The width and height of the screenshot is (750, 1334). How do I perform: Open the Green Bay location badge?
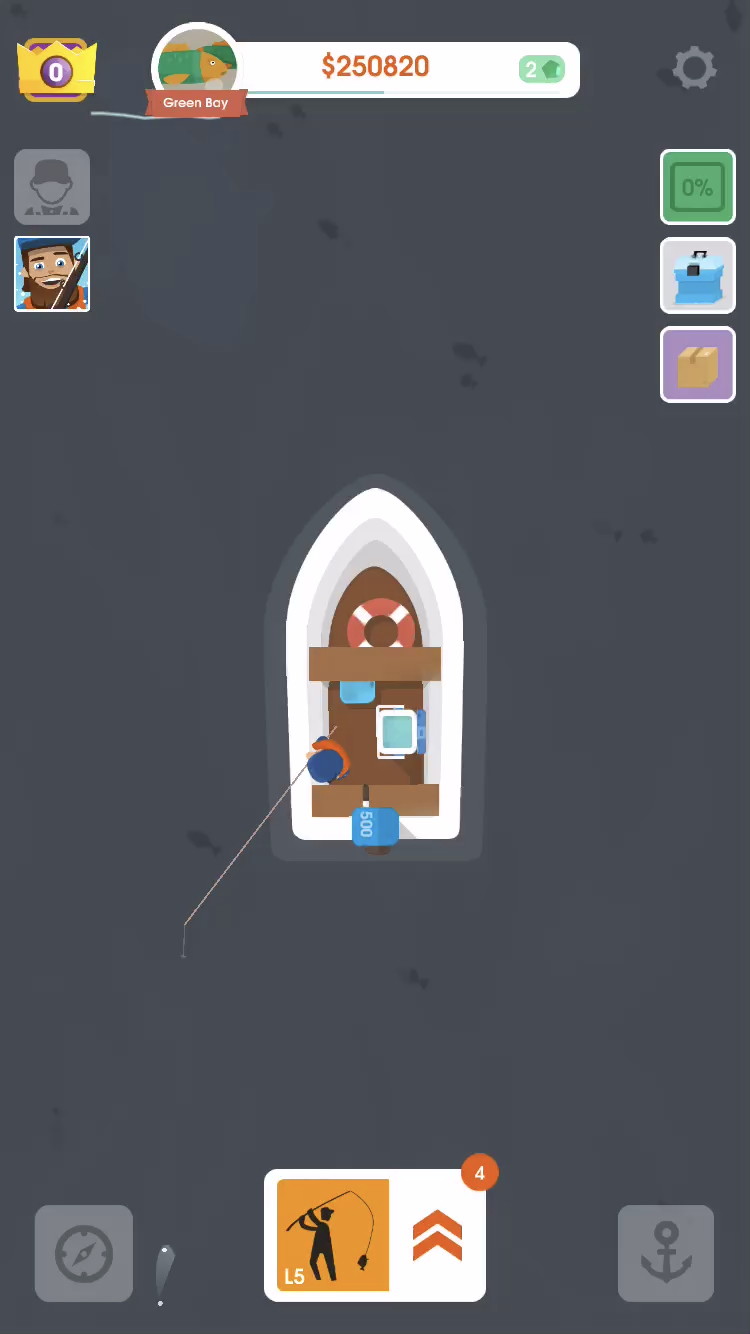tap(197, 72)
